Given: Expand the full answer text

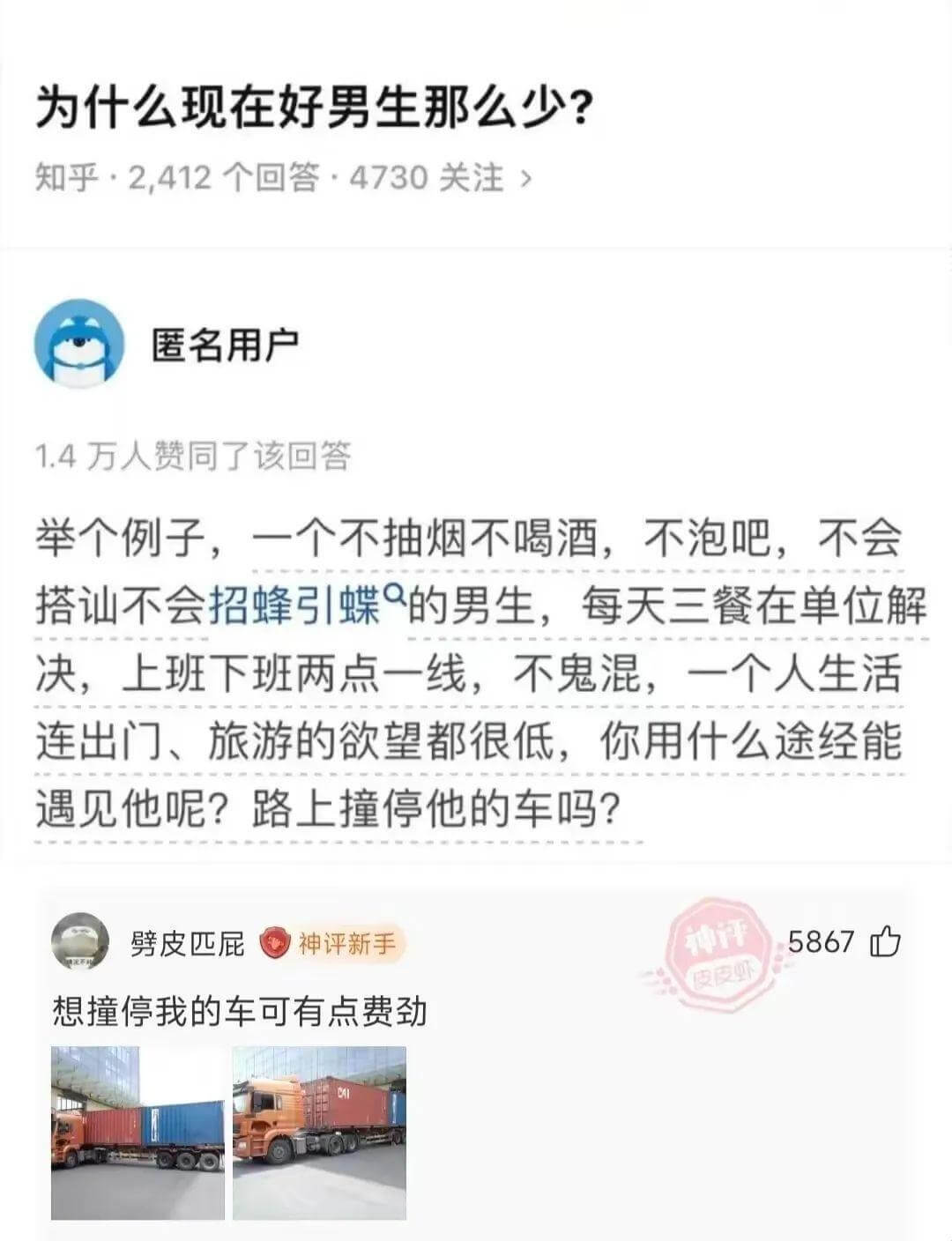Looking at the screenshot, I should tap(476, 670).
